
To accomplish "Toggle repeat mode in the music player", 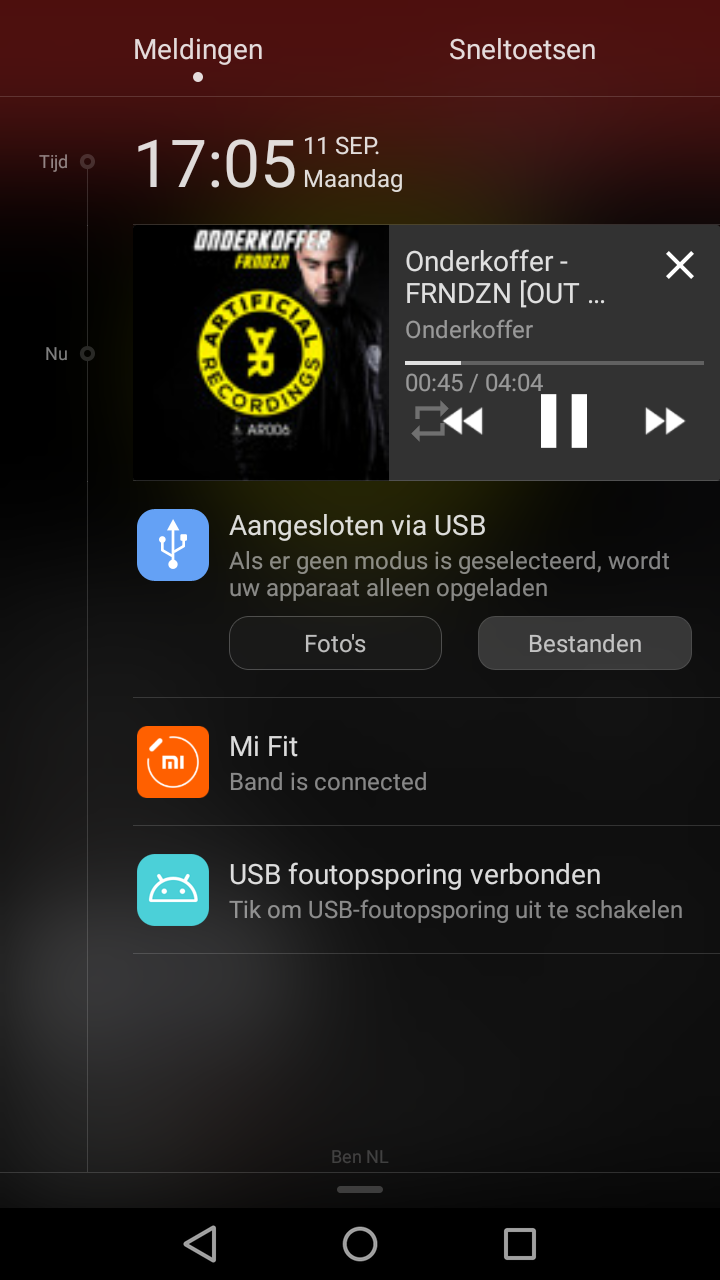I will click(x=427, y=421).
